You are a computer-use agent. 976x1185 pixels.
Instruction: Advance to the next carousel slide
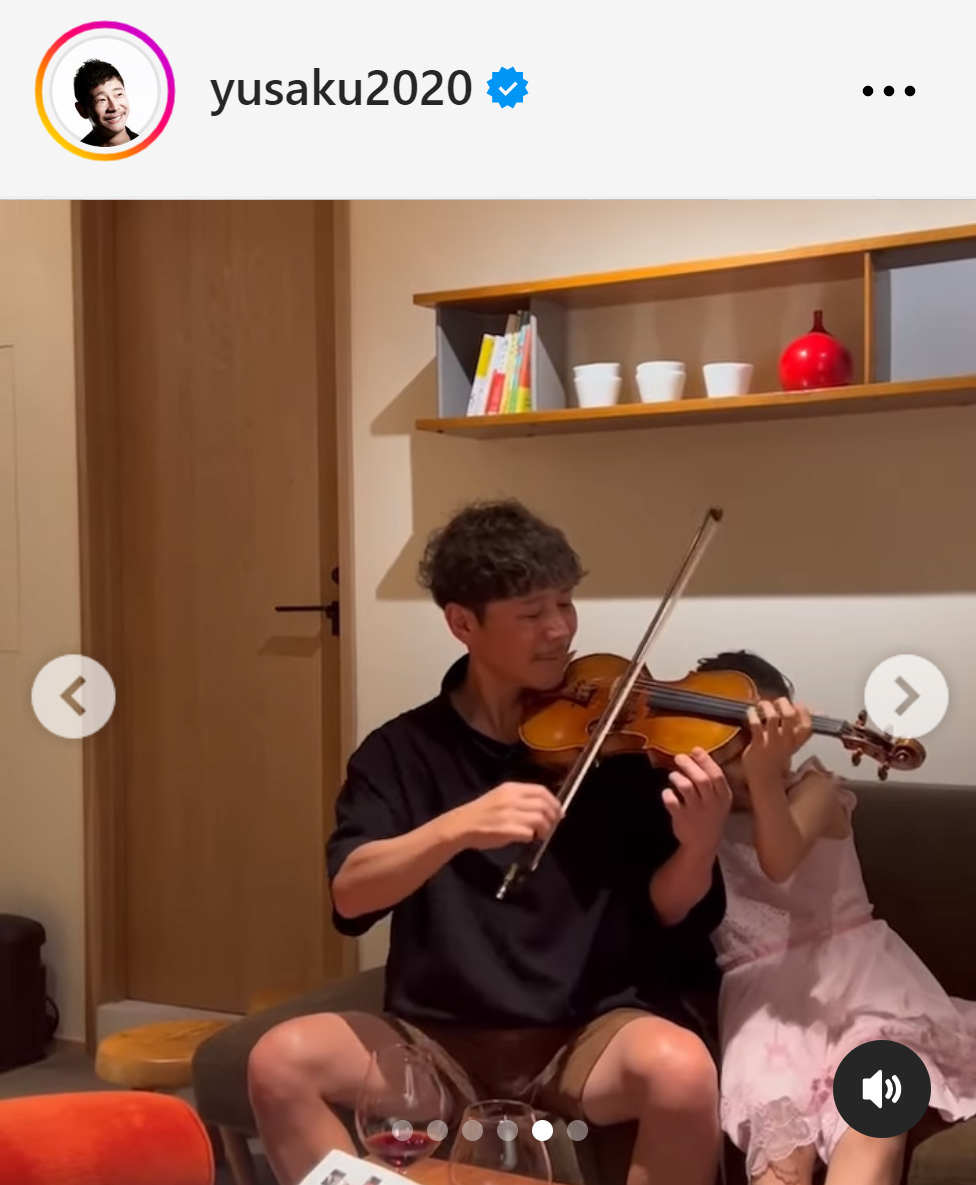(906, 696)
